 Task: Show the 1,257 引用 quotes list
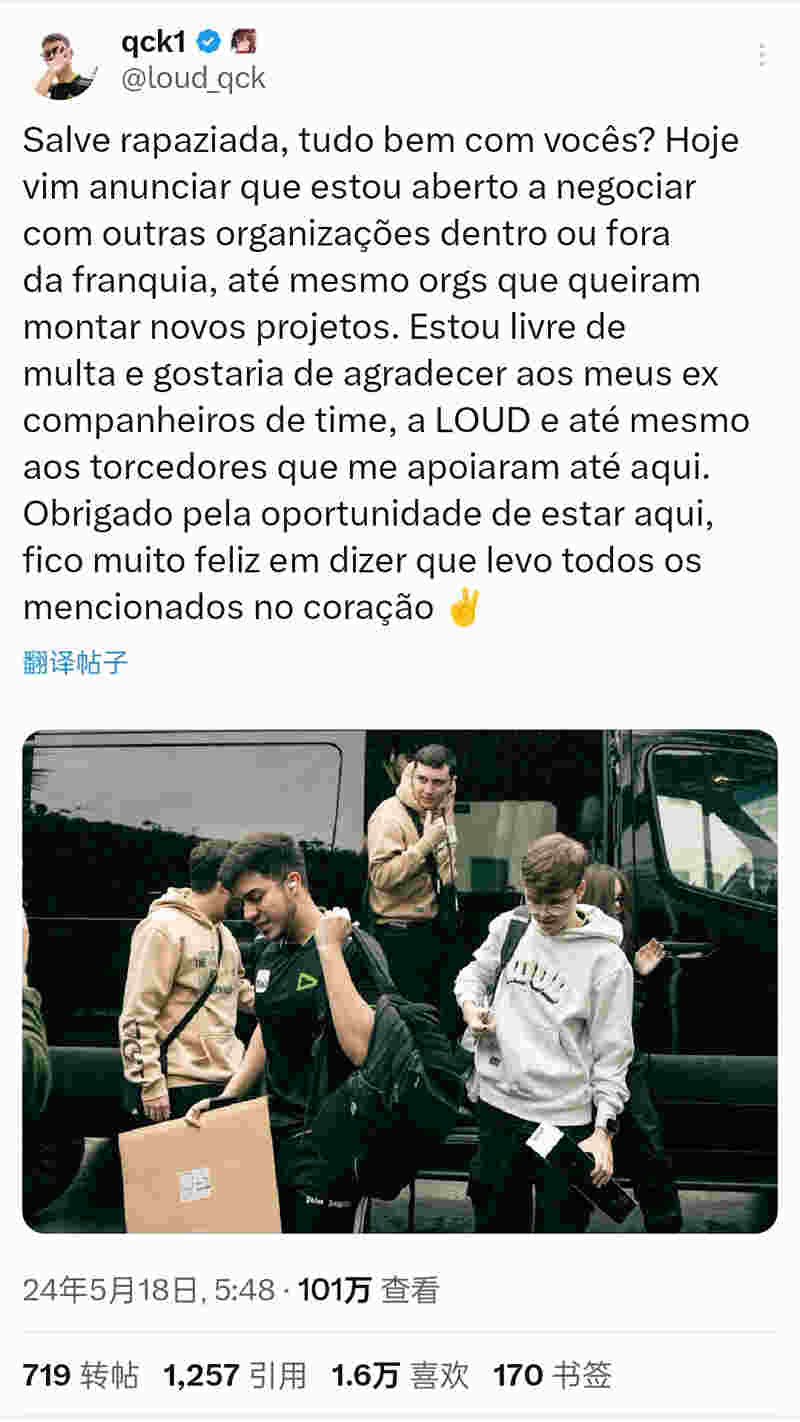(x=235, y=1375)
